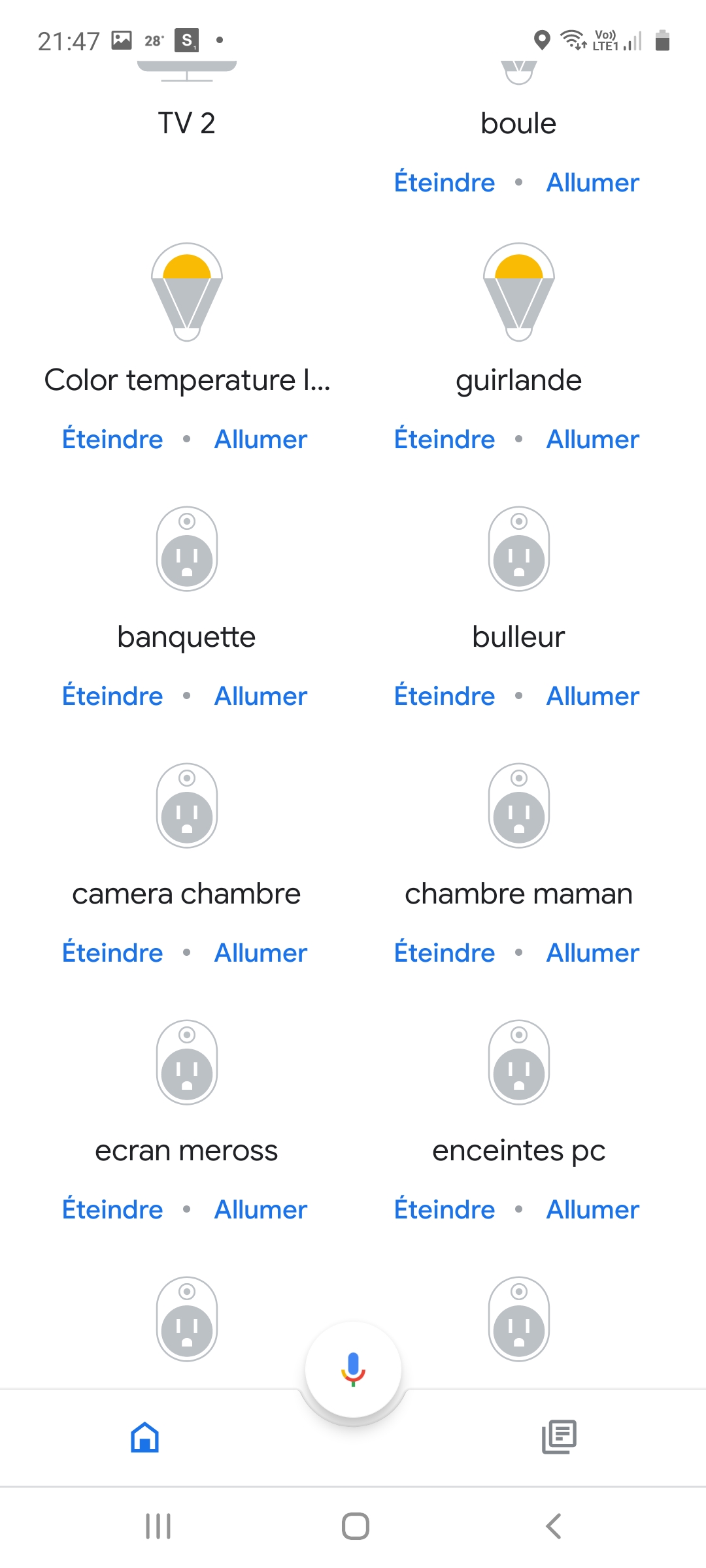Open the feed tab icon
The image size is (706, 1568).
coord(559,1437)
